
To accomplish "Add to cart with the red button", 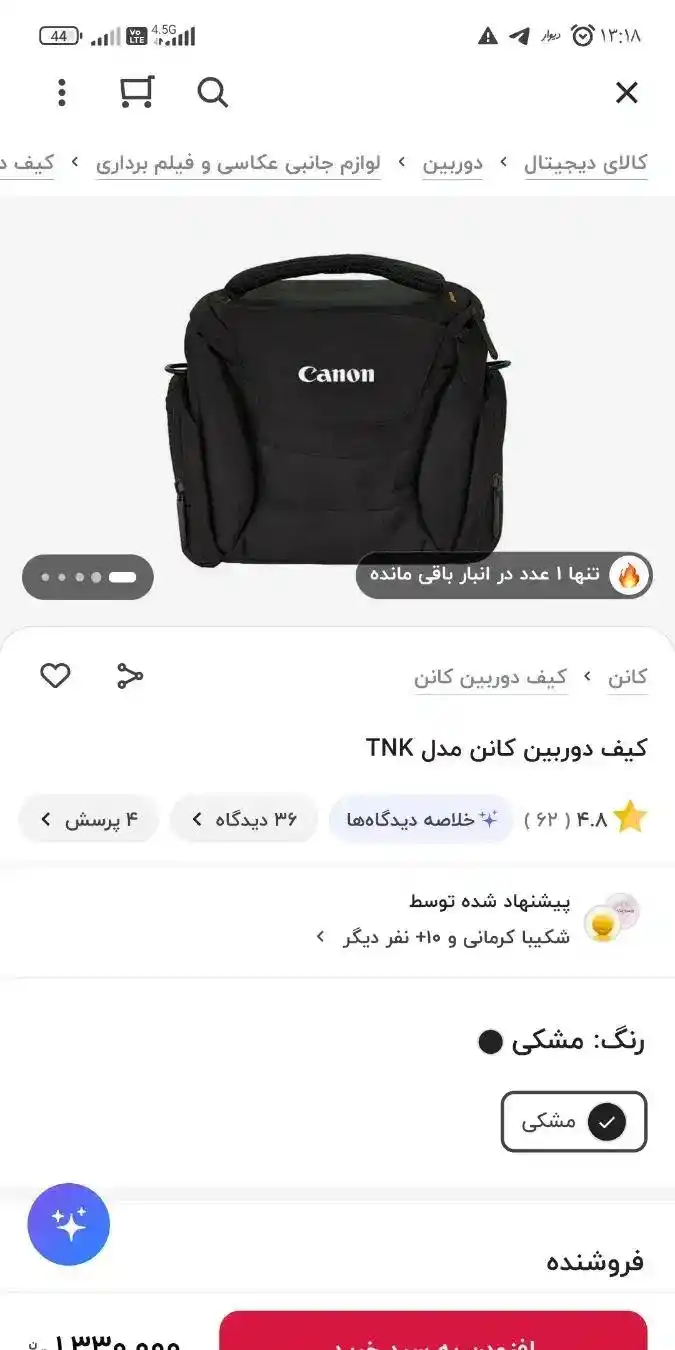I will (x=433, y=1335).
